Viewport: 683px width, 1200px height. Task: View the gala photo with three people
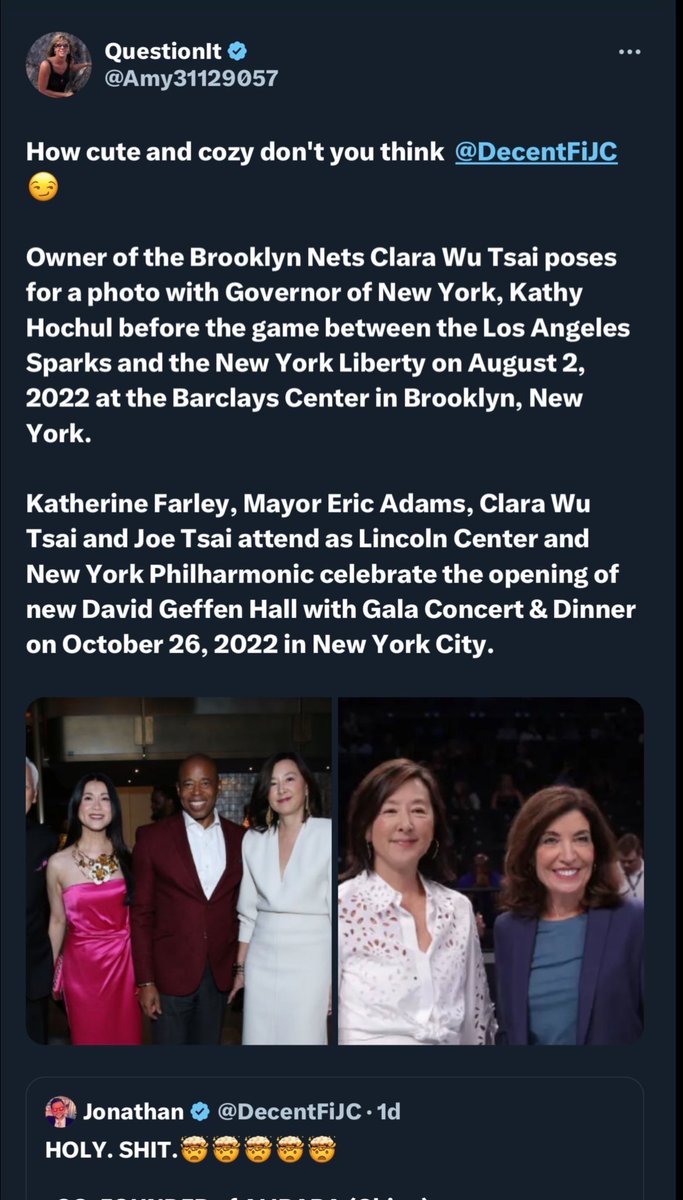click(x=179, y=871)
